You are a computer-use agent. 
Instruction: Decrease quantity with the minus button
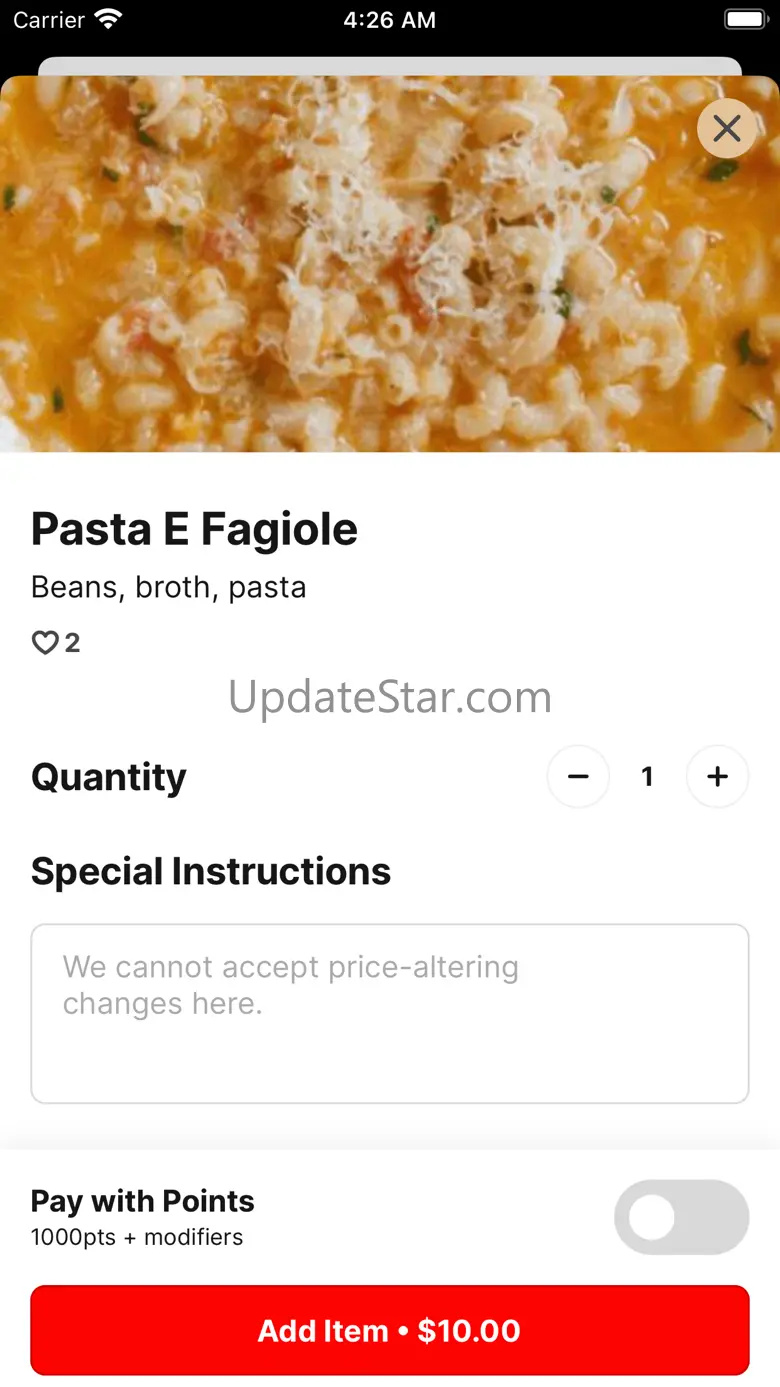pos(578,776)
